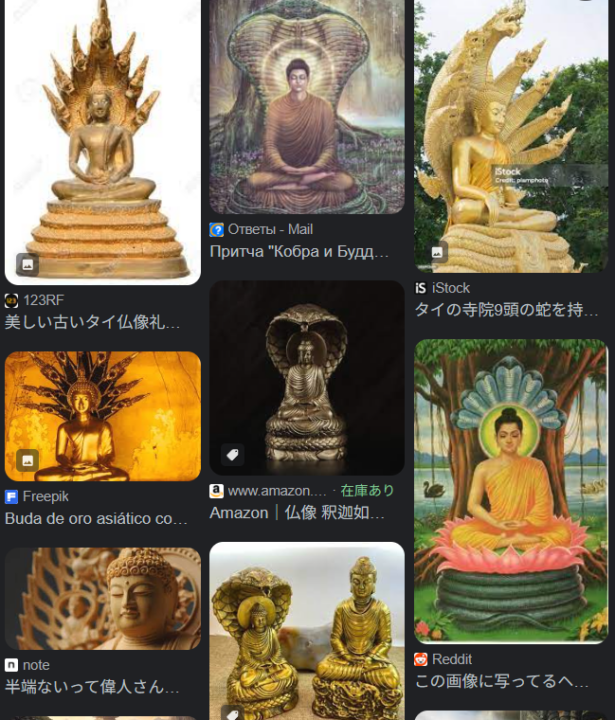
Task: Tap the iStock source caption link
Action: (450, 288)
